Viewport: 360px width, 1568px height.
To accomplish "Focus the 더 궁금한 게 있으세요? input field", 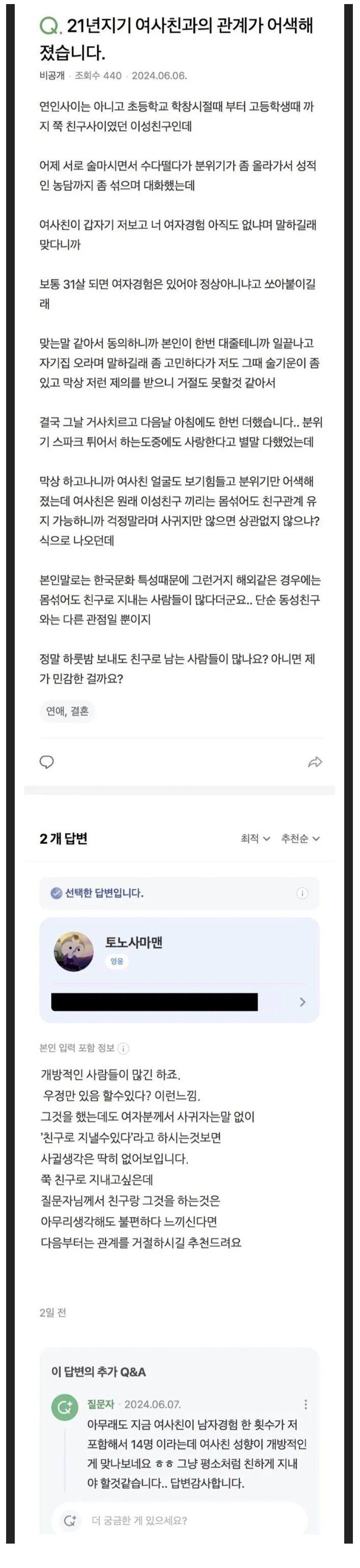I will click(x=183, y=1521).
